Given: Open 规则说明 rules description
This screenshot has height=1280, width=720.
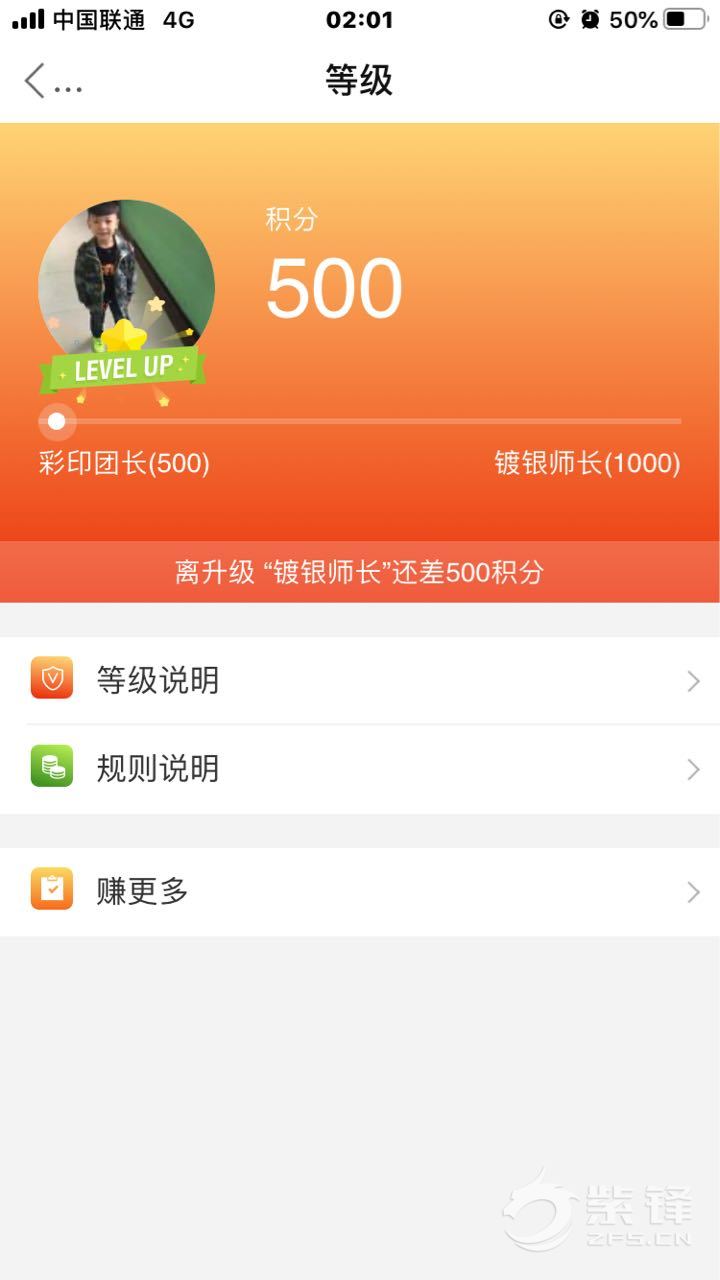Looking at the screenshot, I should pos(360,769).
